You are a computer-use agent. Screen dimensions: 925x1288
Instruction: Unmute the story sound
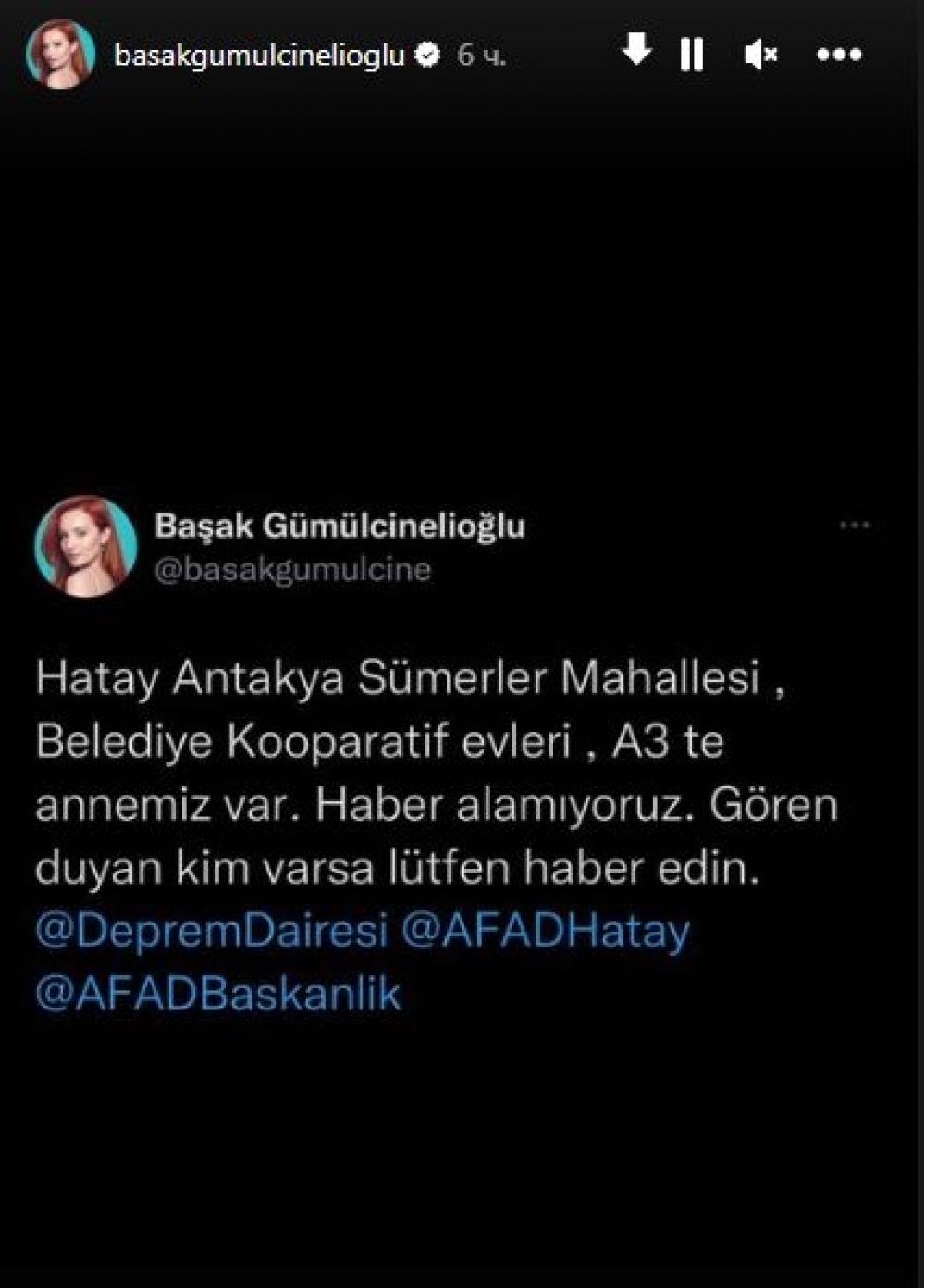click(x=760, y=56)
